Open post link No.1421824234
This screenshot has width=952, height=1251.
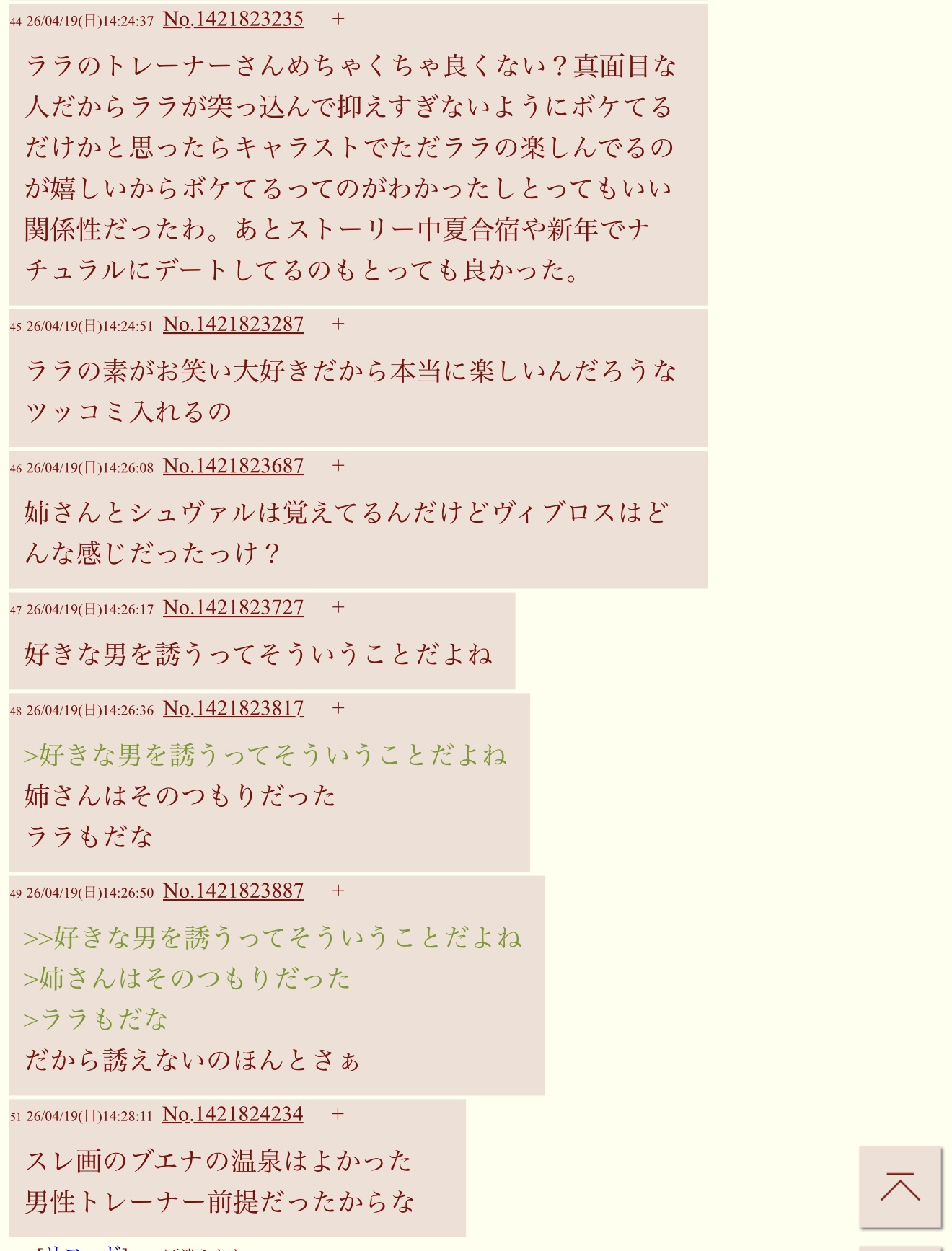click(232, 1115)
